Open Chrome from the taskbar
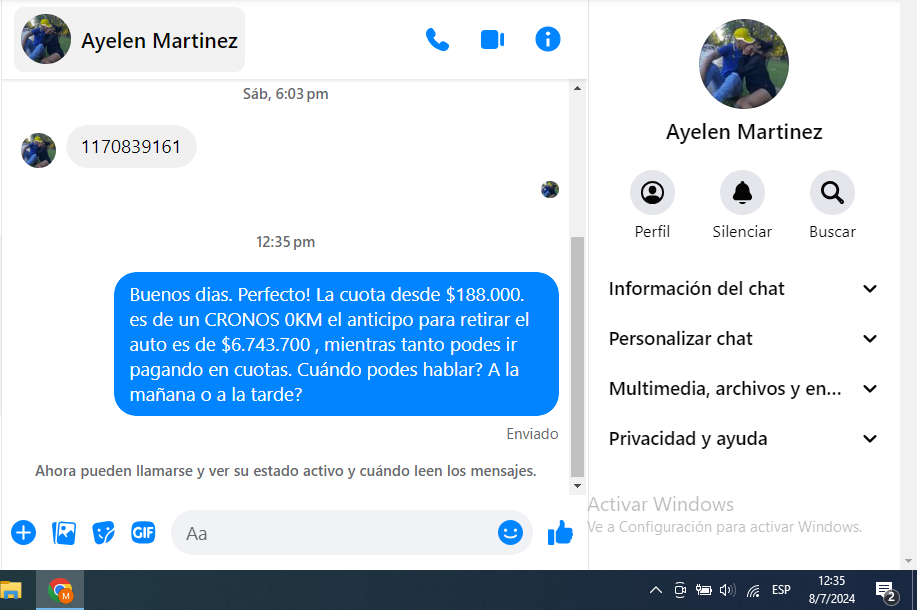917x610 pixels. pos(60,590)
